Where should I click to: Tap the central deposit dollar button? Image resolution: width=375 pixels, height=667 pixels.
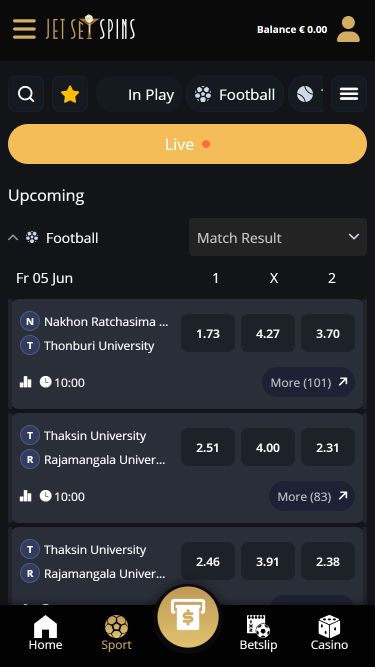coord(188,616)
